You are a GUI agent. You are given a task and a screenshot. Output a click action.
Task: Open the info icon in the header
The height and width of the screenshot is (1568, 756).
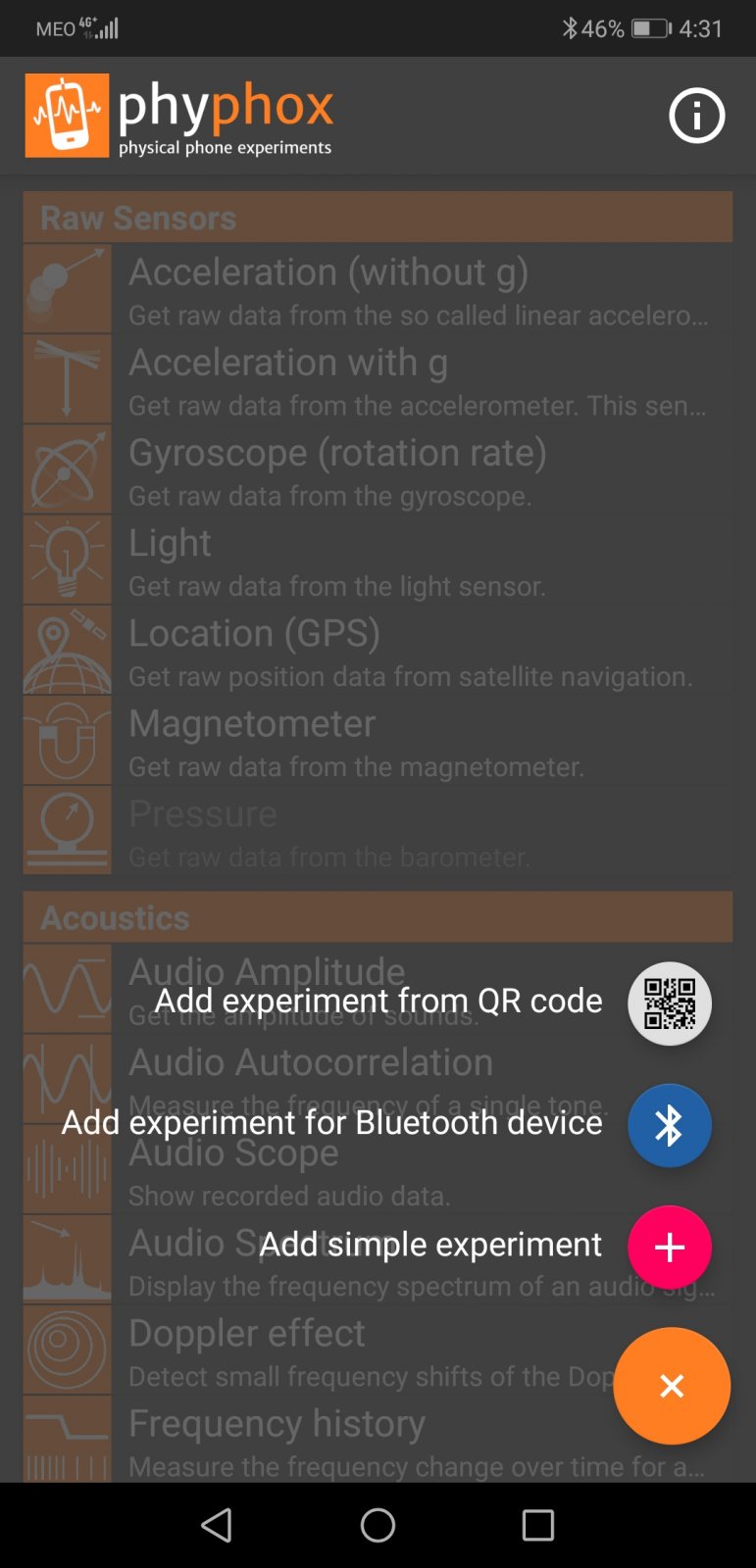pyautogui.click(x=696, y=116)
